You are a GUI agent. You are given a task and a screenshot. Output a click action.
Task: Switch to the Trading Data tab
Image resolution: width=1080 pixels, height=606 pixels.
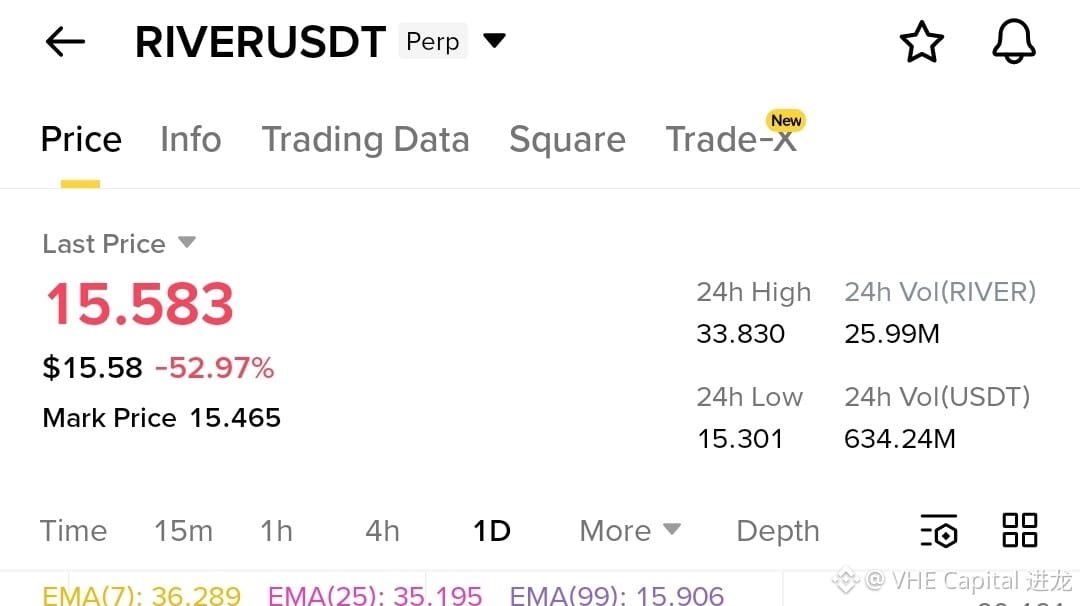pos(366,140)
